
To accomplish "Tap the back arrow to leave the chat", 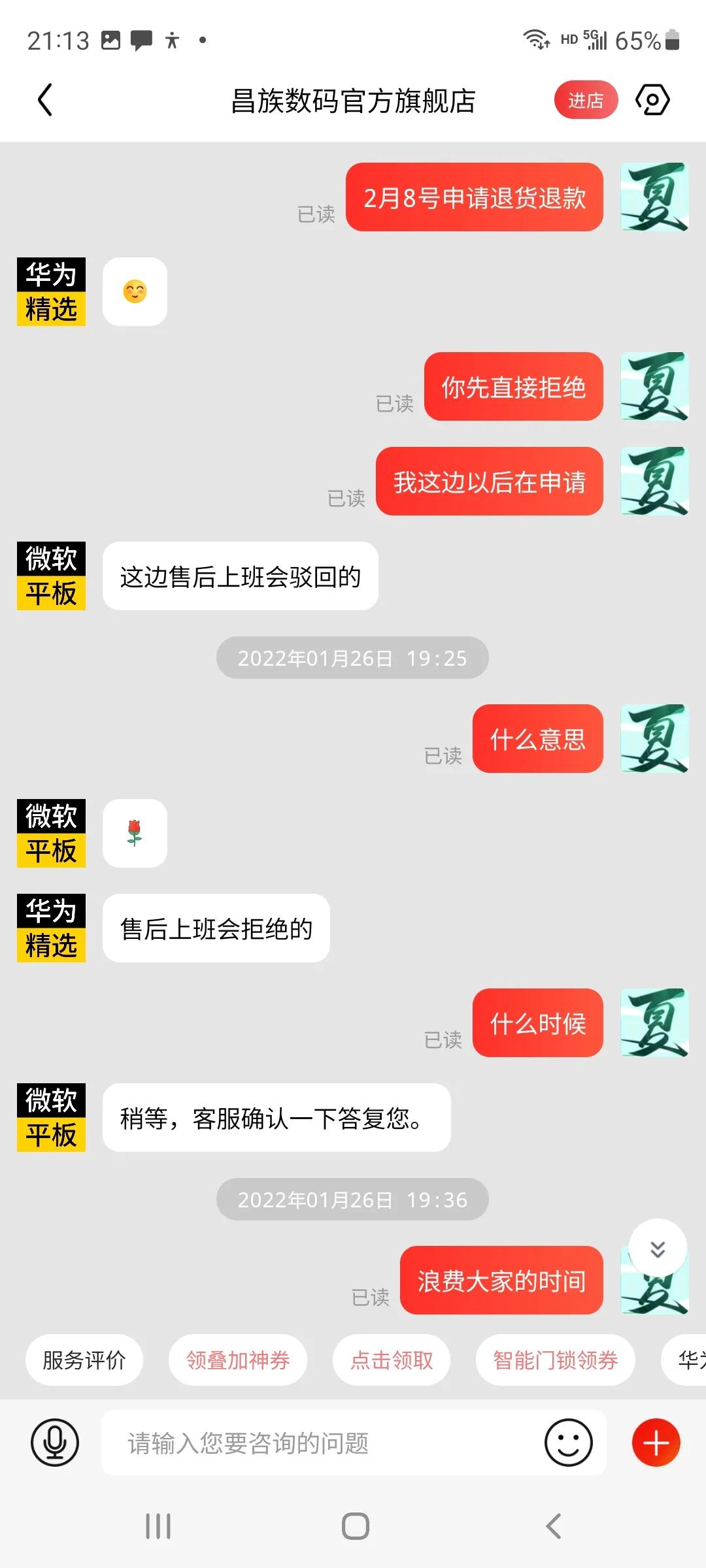I will (x=44, y=99).
